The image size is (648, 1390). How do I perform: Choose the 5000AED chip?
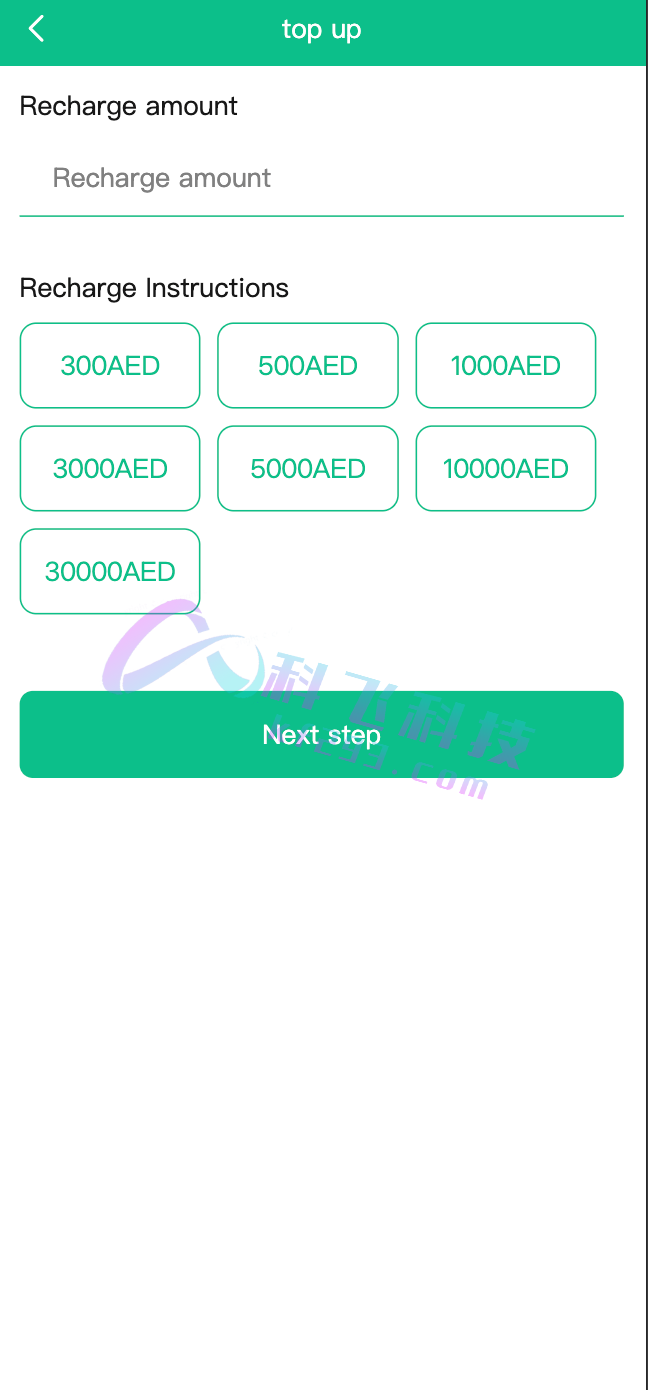click(x=308, y=469)
